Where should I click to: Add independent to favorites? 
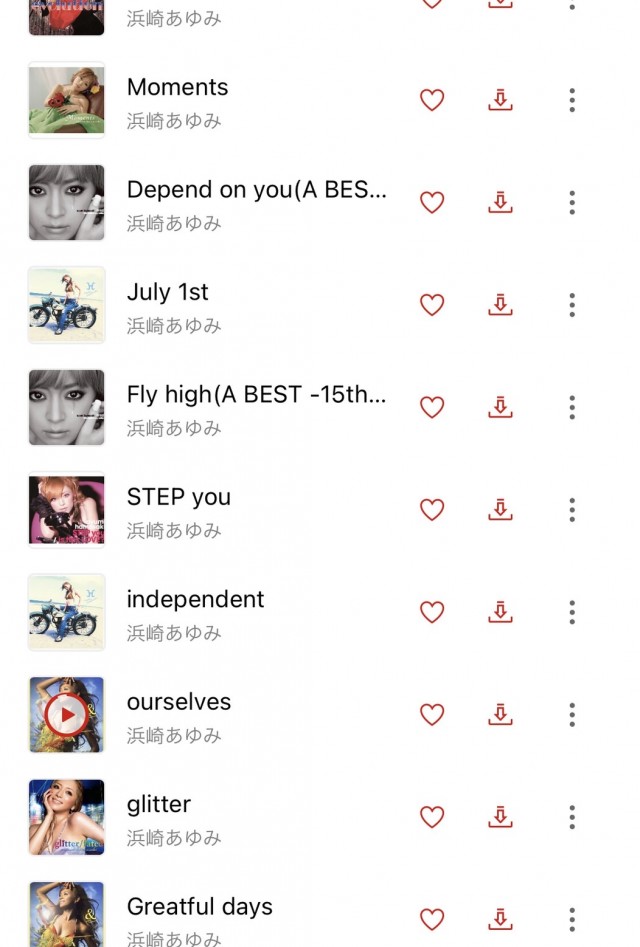431,612
